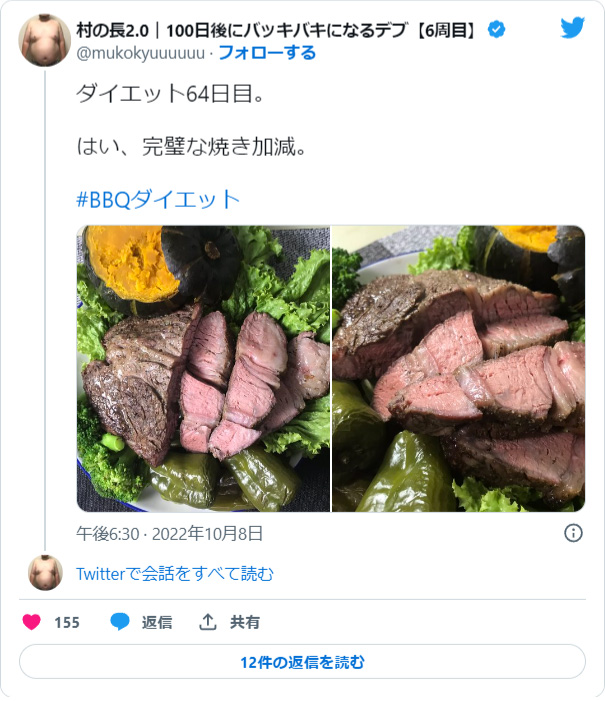Share the tweet via 共有
This screenshot has width=605, height=701.
(x=230, y=622)
